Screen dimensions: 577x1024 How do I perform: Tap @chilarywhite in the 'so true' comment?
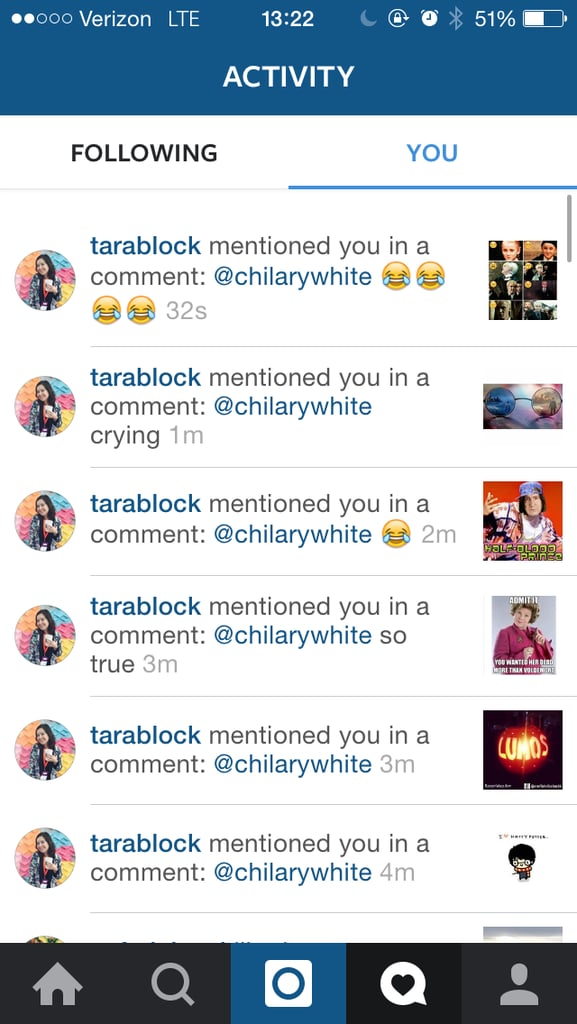click(292, 635)
